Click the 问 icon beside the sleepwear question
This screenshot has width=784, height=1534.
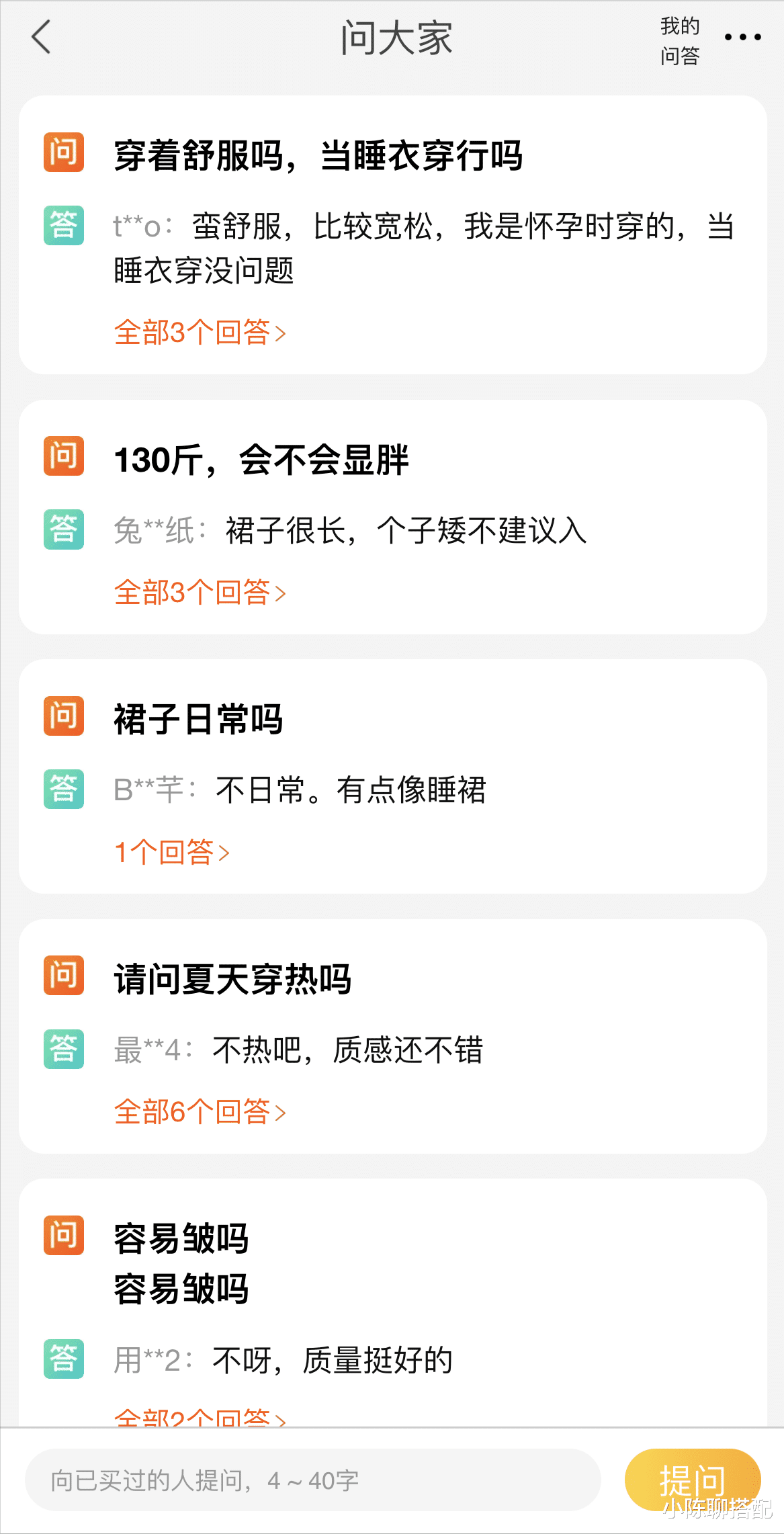pos(63,153)
